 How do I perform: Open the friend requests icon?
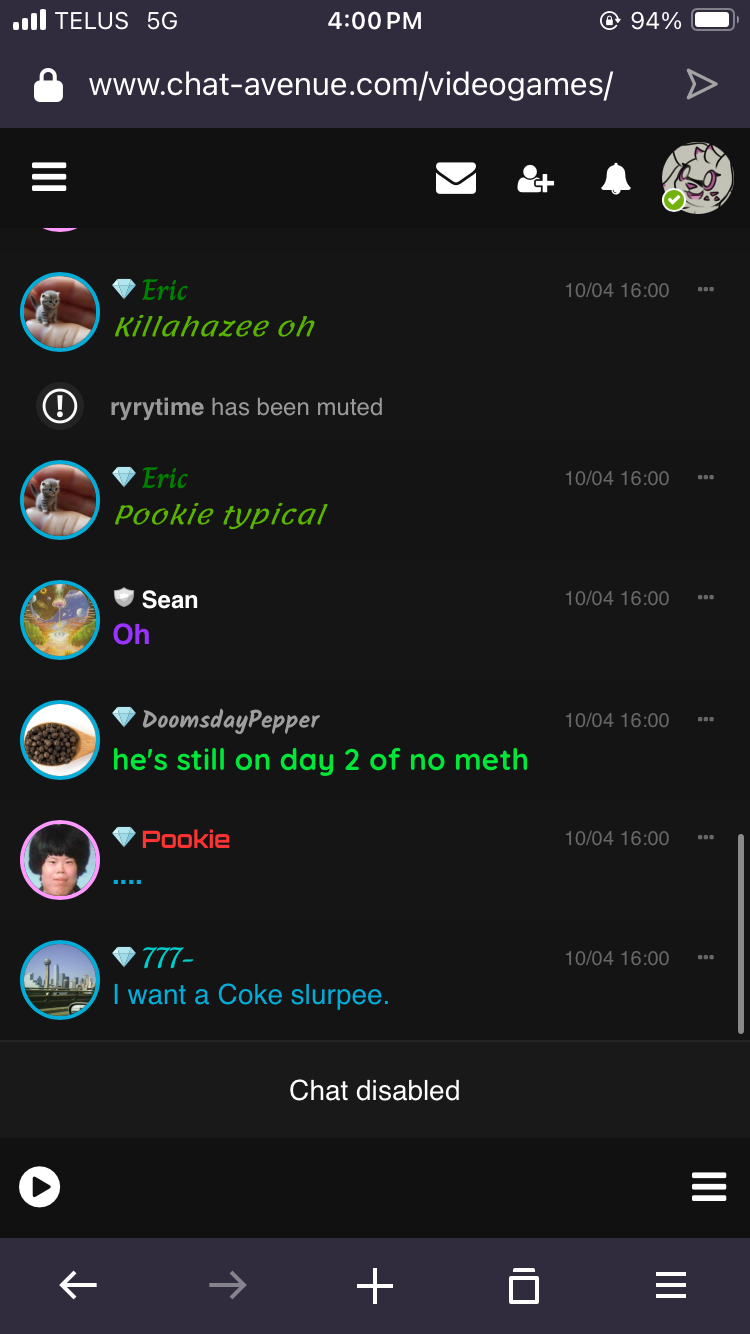535,179
